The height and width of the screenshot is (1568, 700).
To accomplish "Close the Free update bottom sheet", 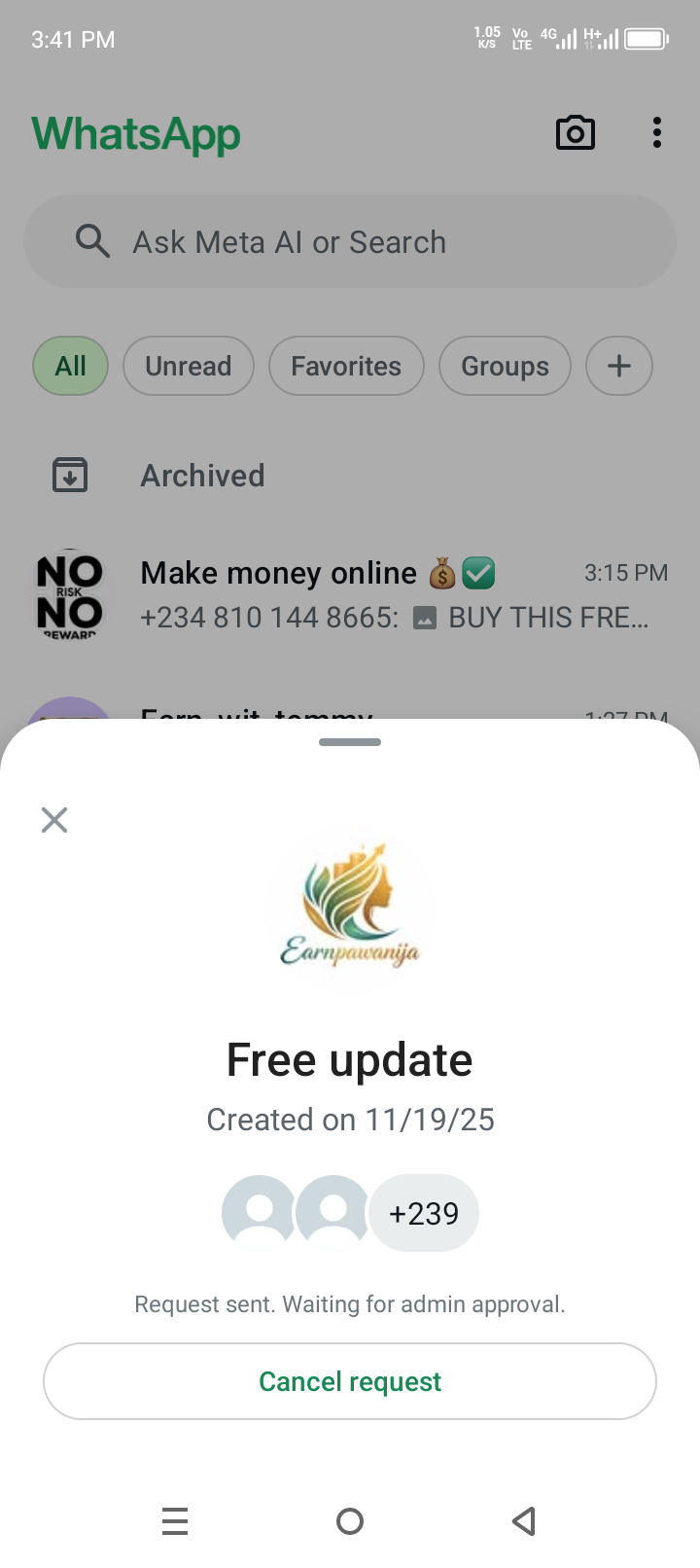I will [54, 820].
